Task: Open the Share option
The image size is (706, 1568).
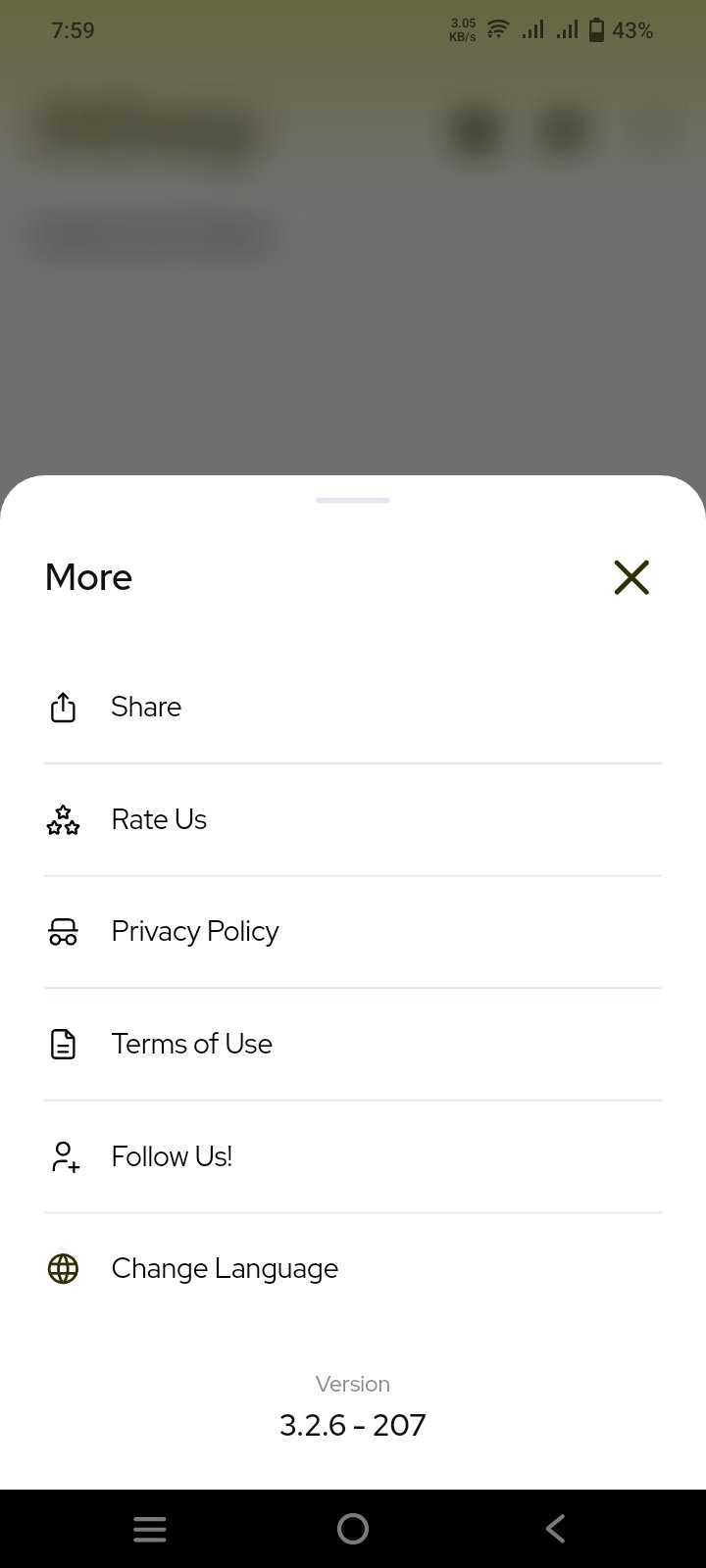Action: [x=145, y=707]
